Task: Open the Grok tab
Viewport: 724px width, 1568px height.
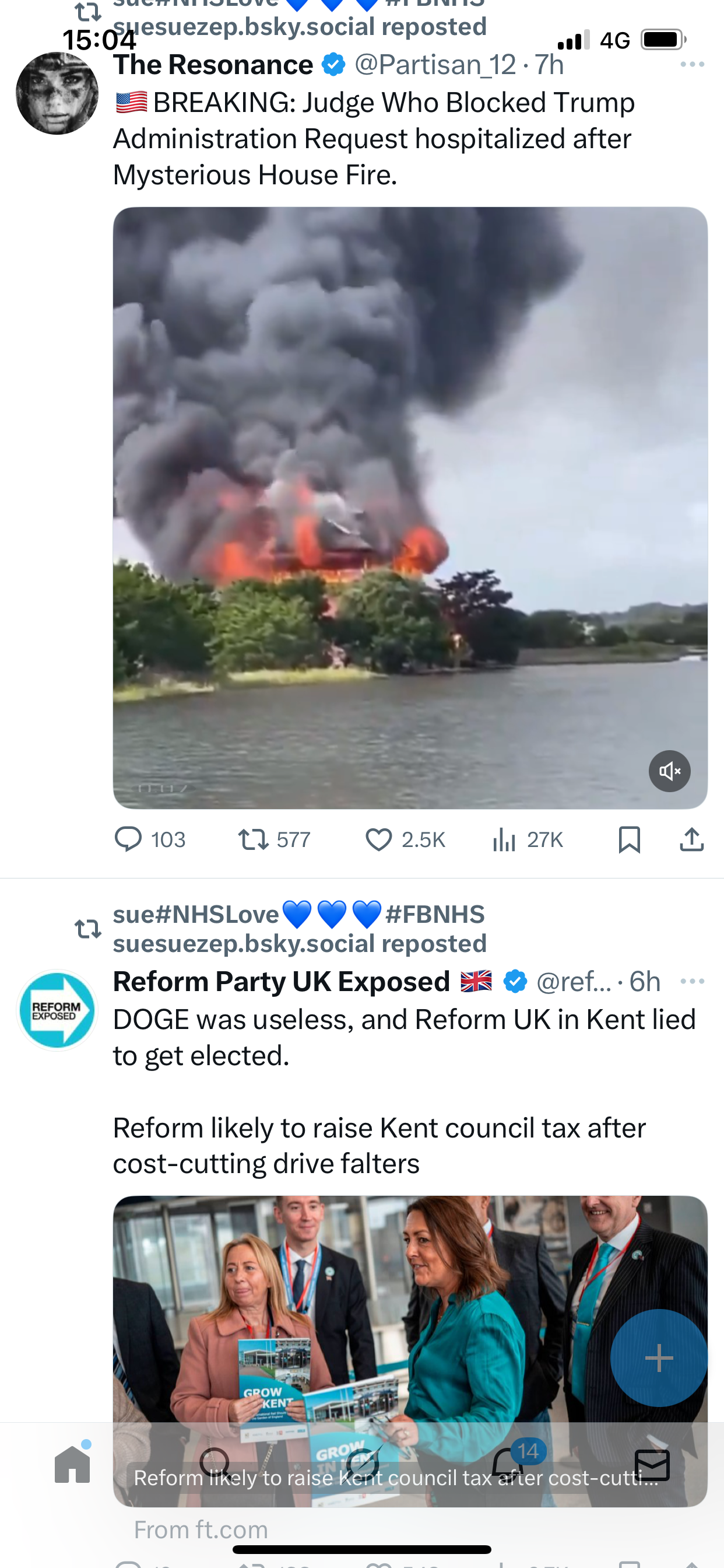Action: point(363,1465)
